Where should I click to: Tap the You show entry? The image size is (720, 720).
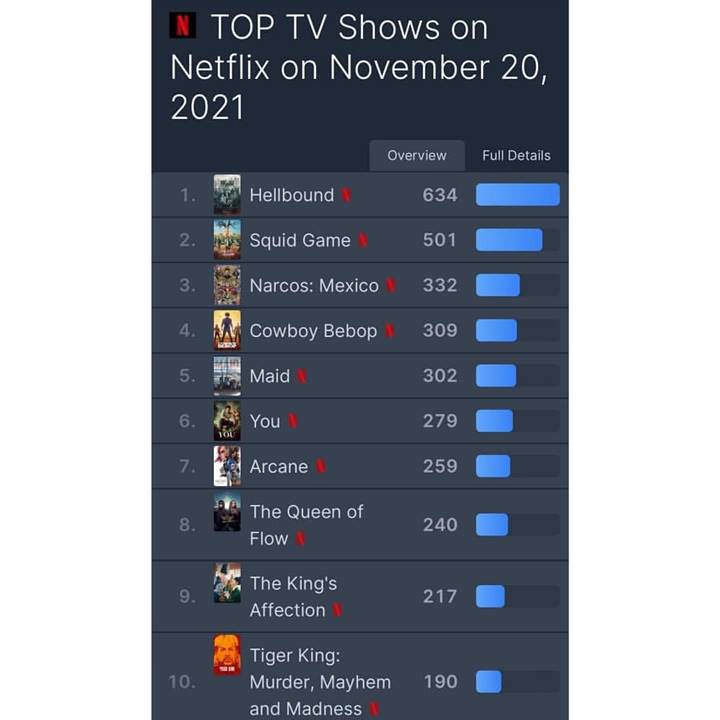pyautogui.click(x=265, y=421)
